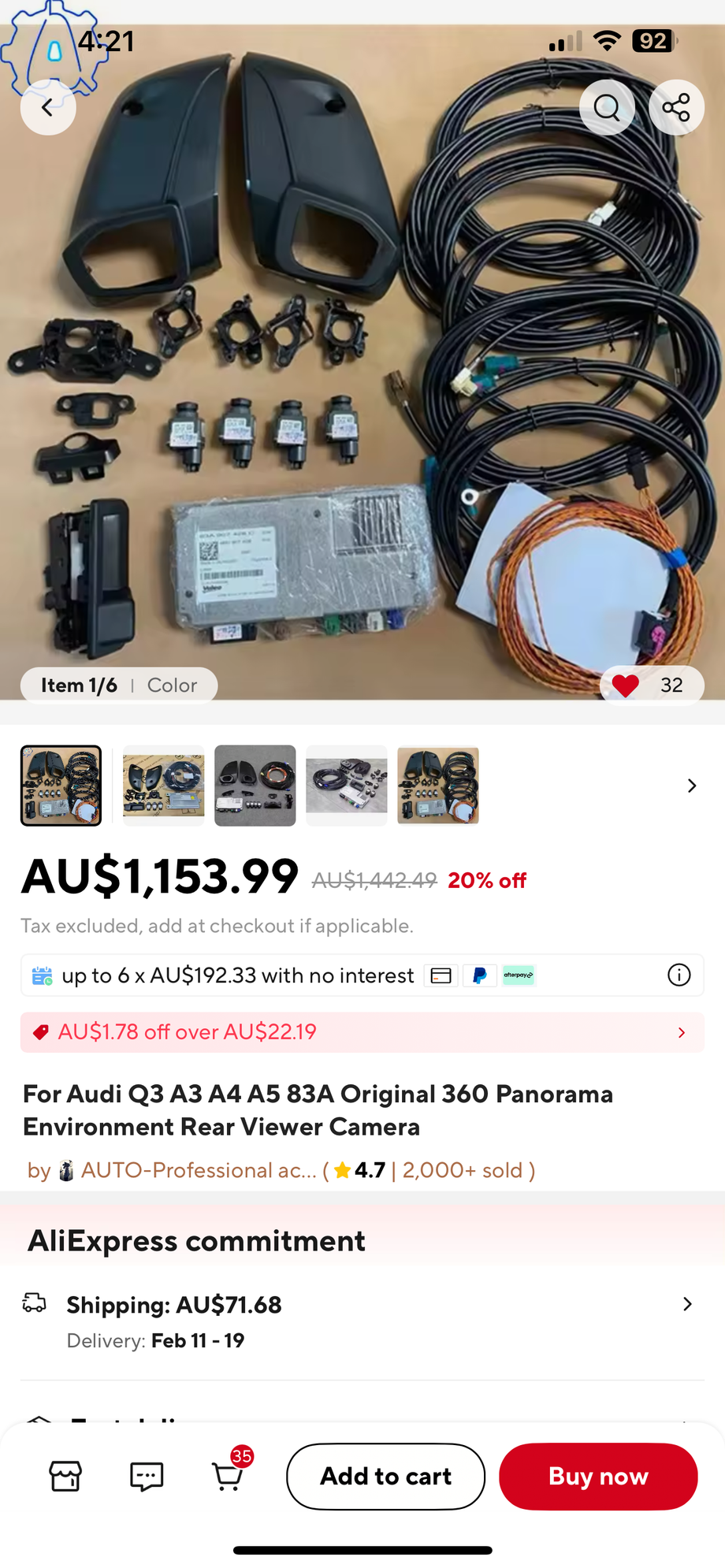
Task: Visit AUTO-Professional seller store link
Action: 197,1170
